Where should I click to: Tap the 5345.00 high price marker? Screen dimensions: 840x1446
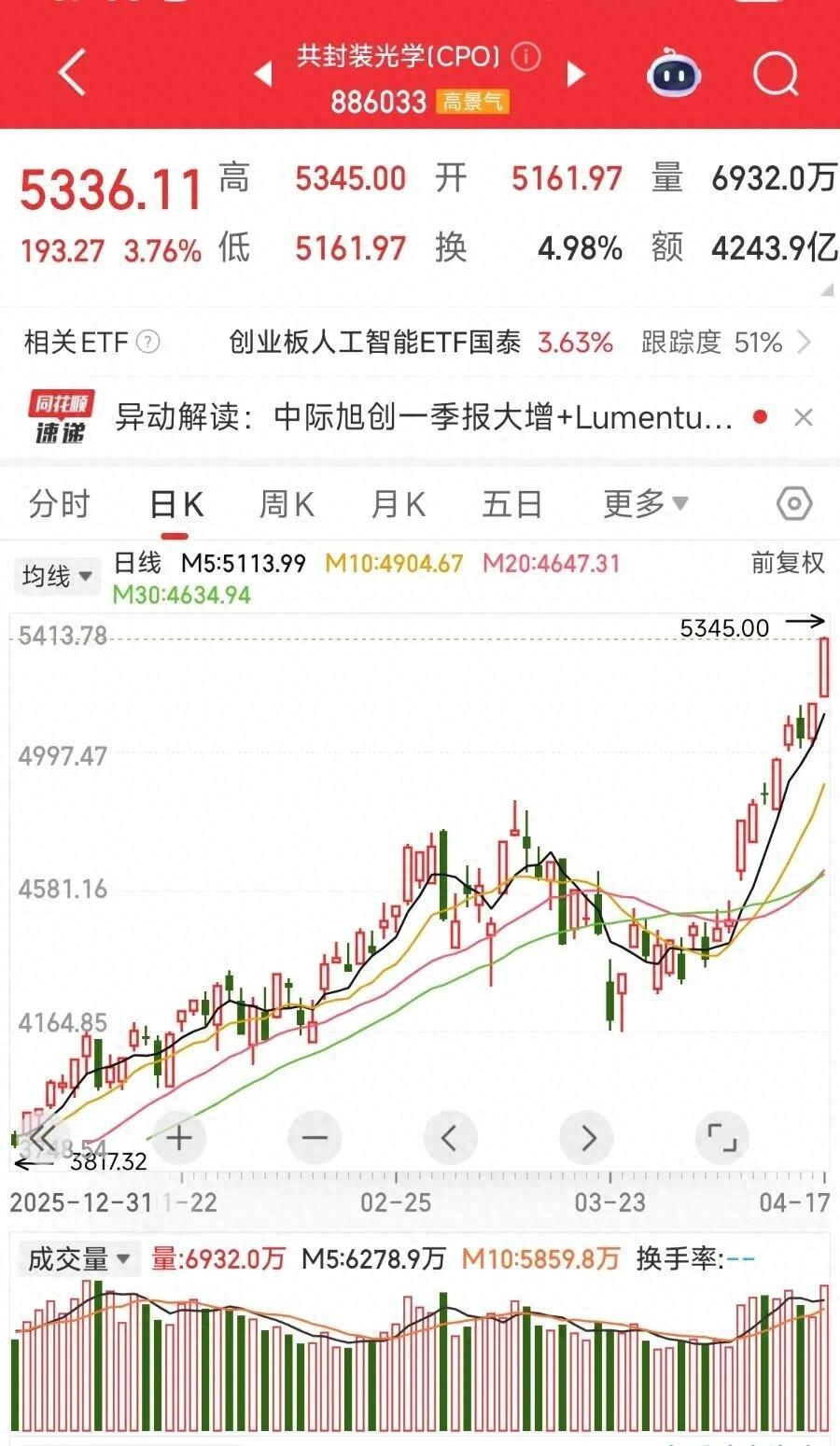(724, 627)
